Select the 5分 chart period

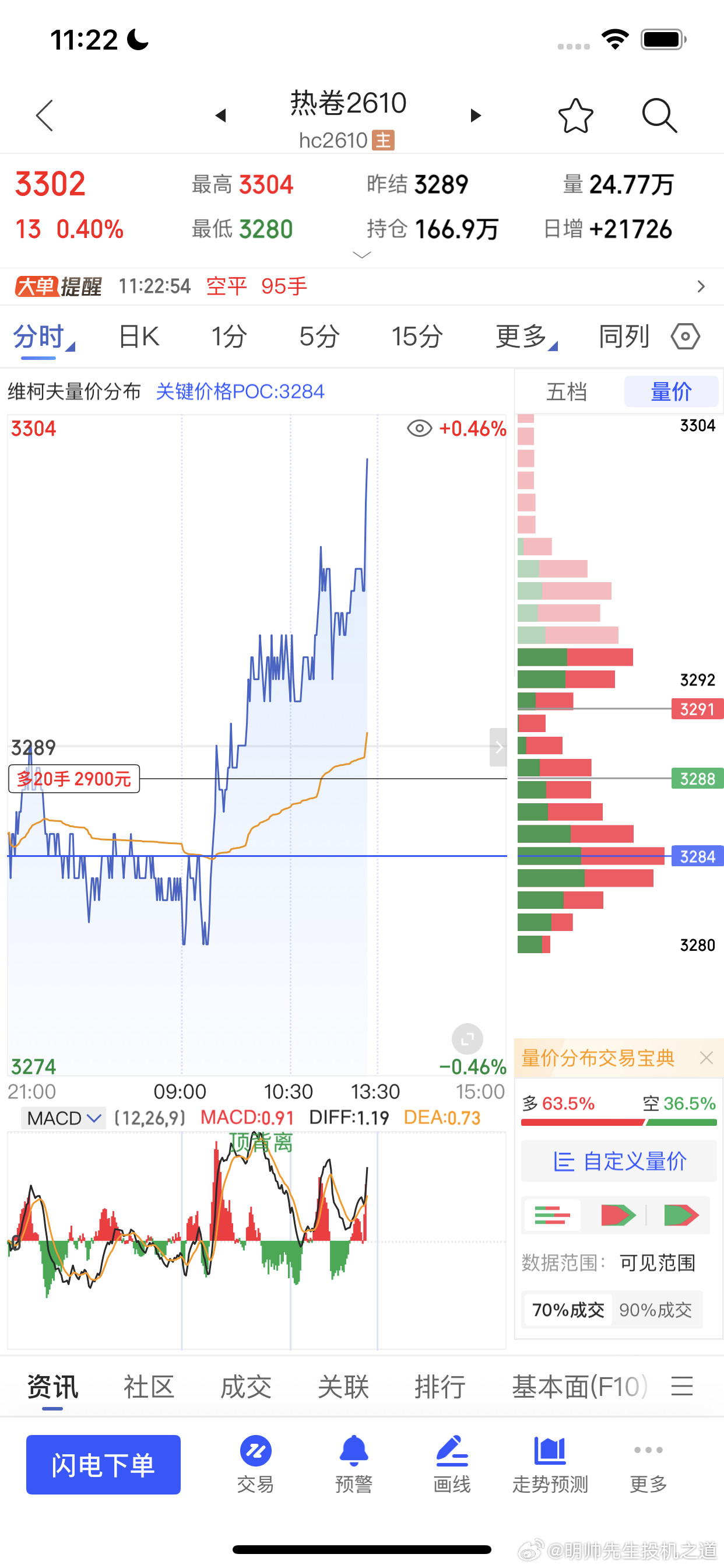319,337
